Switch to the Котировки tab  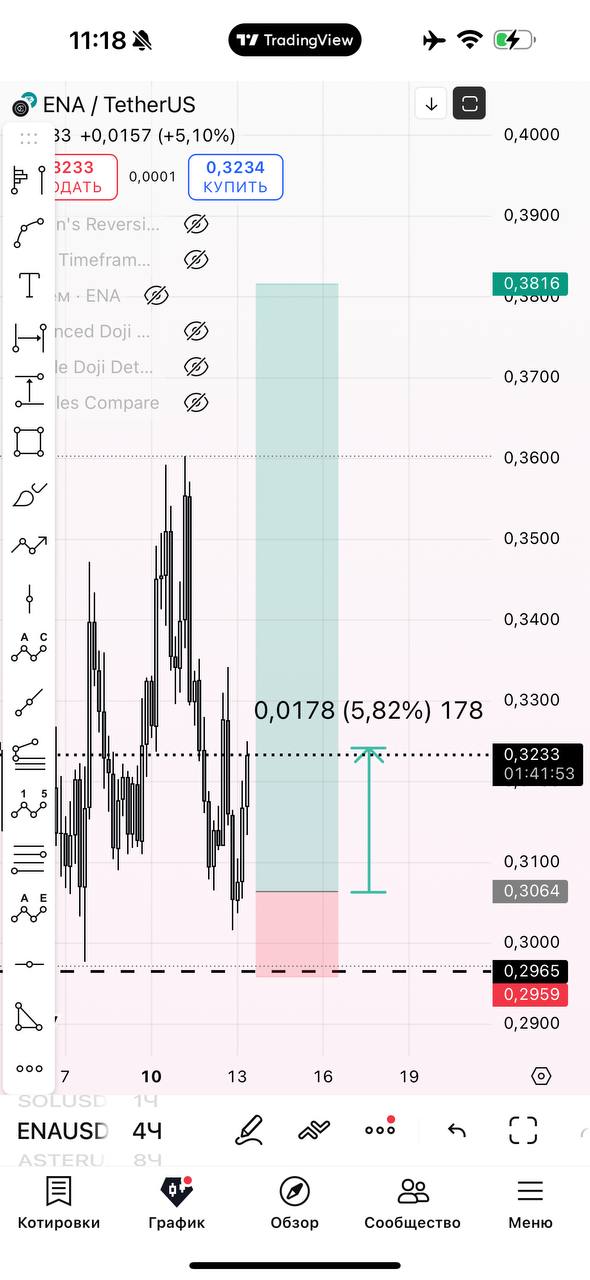click(59, 1203)
